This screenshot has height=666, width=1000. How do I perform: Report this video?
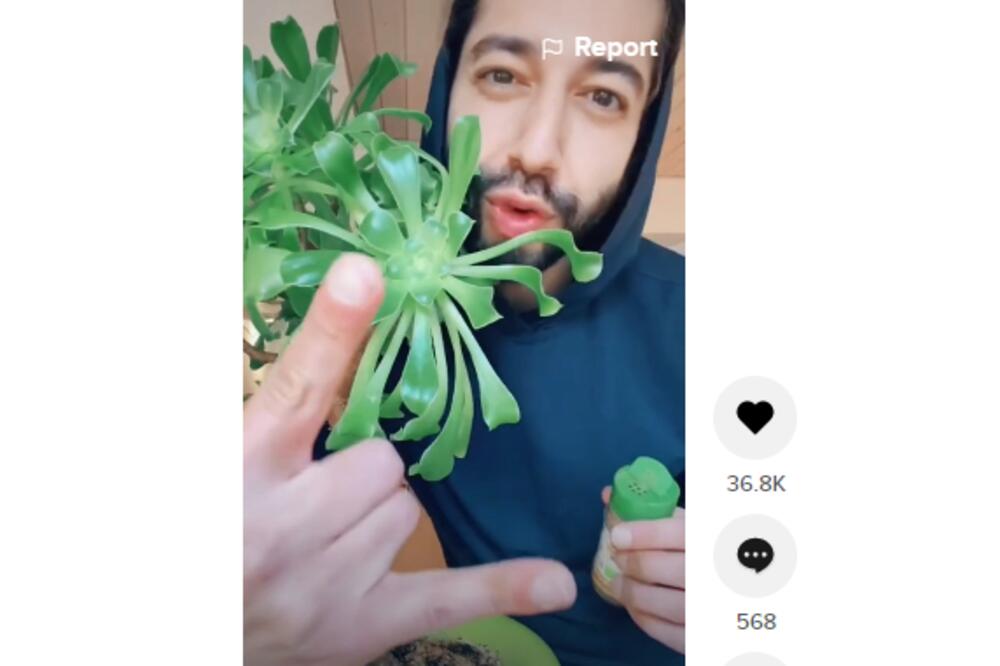(x=600, y=48)
